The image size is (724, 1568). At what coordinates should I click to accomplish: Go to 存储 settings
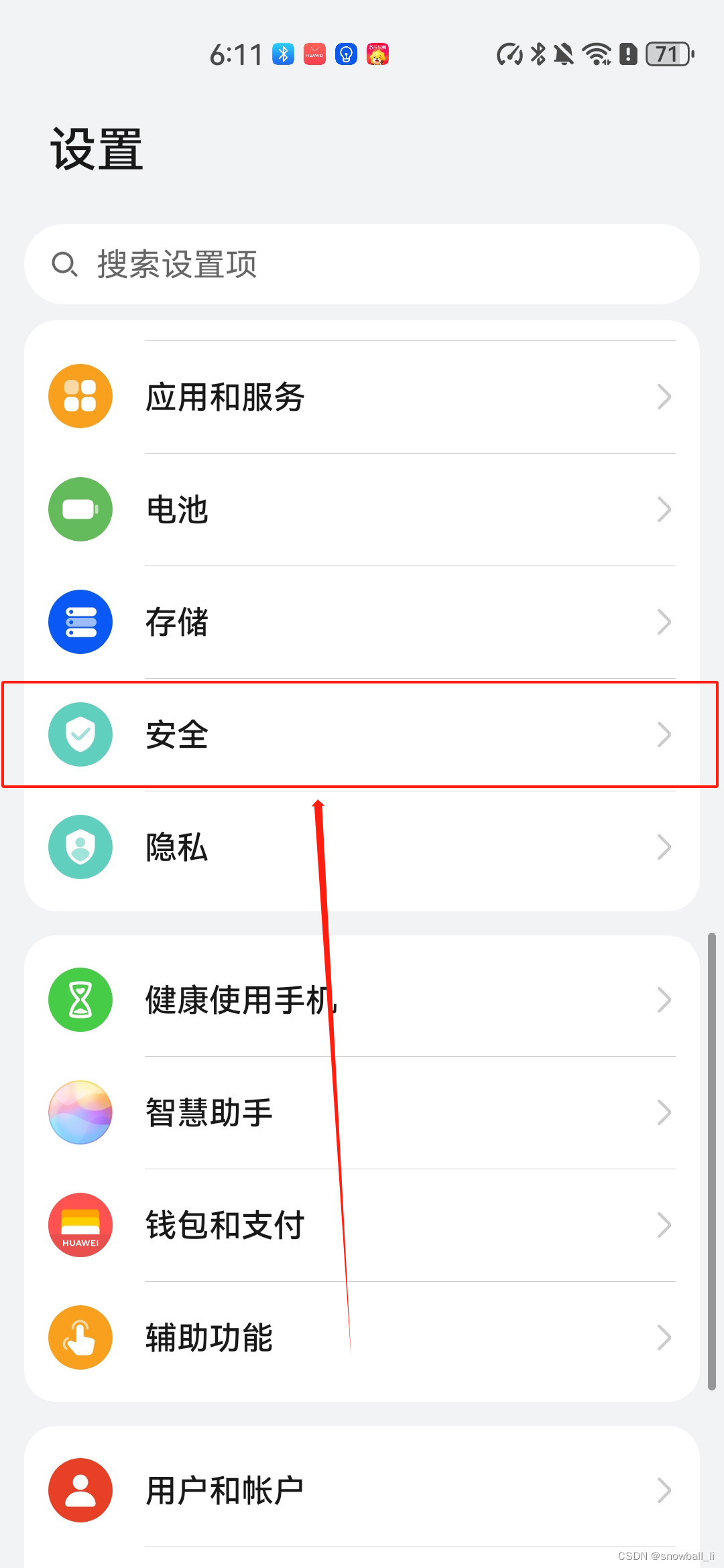coord(362,622)
